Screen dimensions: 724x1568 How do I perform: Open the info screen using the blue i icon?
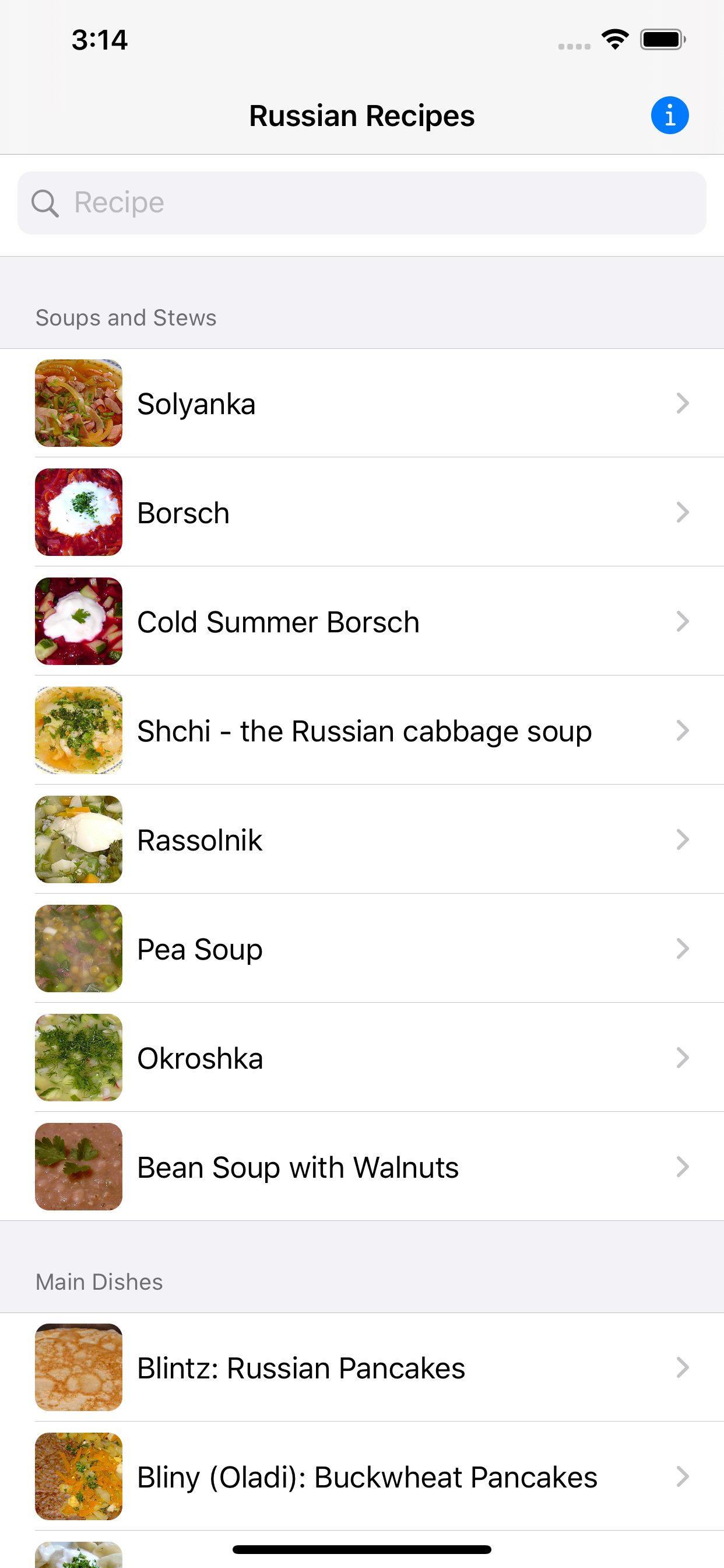tap(669, 115)
